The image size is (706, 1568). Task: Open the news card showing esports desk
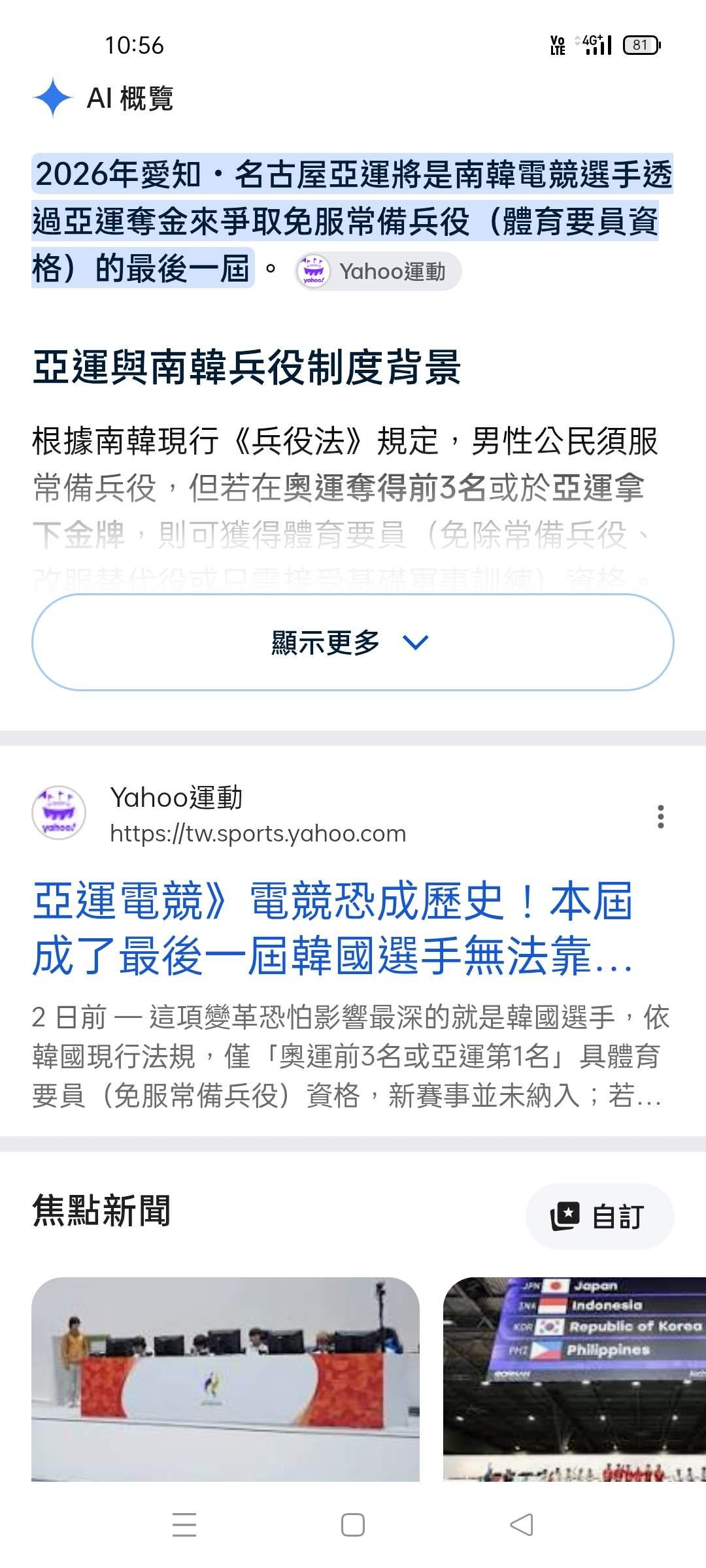point(226,1379)
